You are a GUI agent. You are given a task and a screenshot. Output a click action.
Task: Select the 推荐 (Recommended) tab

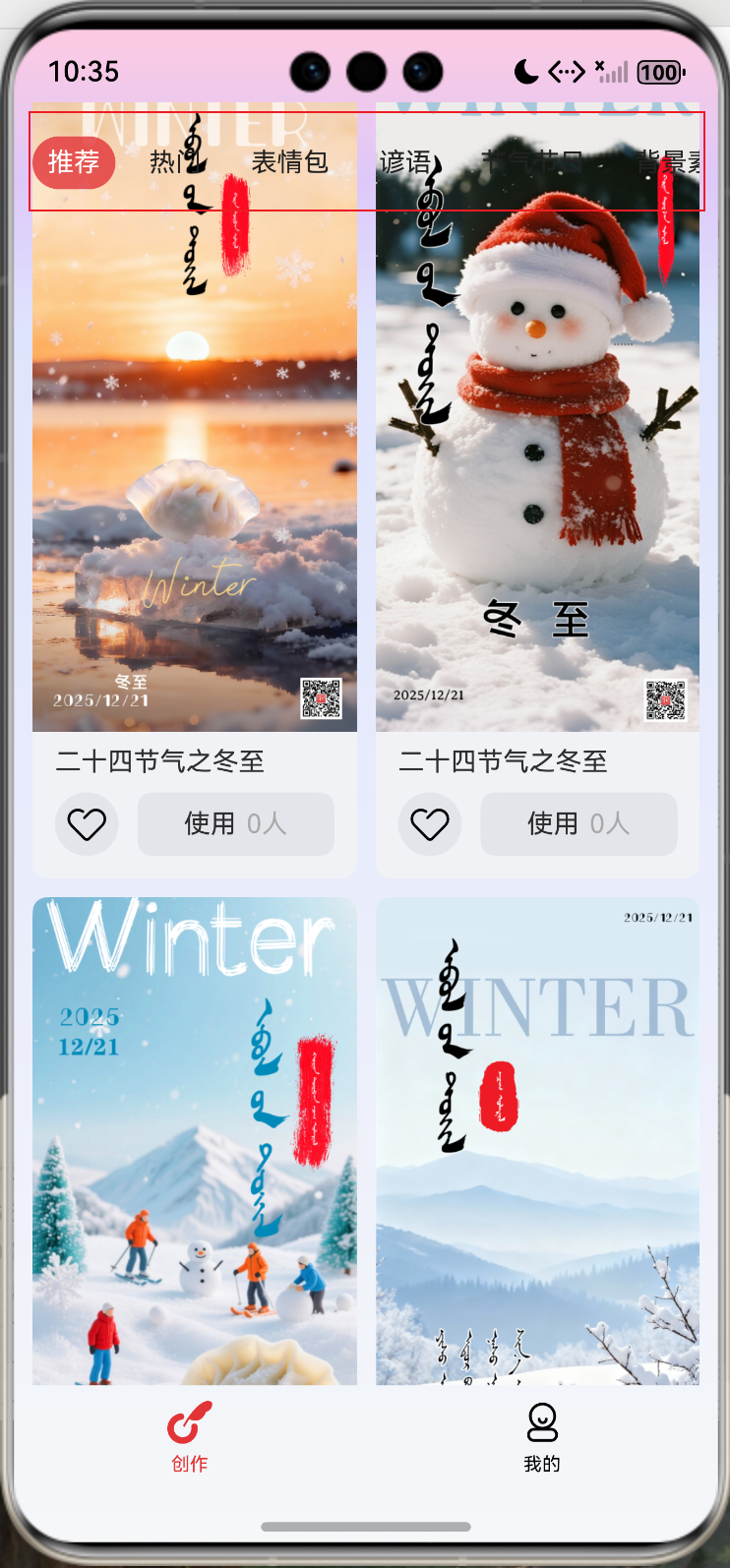pyautogui.click(x=74, y=163)
